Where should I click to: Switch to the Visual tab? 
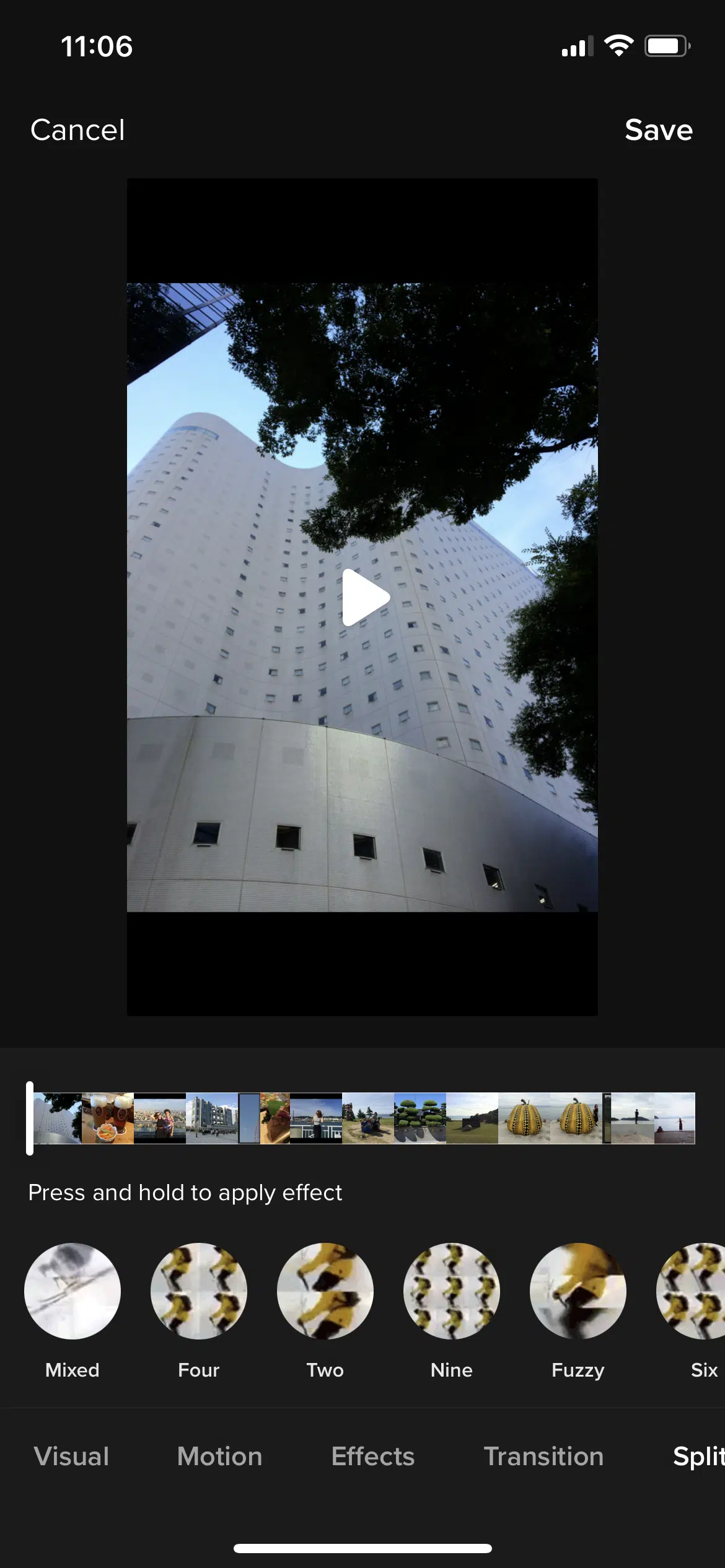72,1457
